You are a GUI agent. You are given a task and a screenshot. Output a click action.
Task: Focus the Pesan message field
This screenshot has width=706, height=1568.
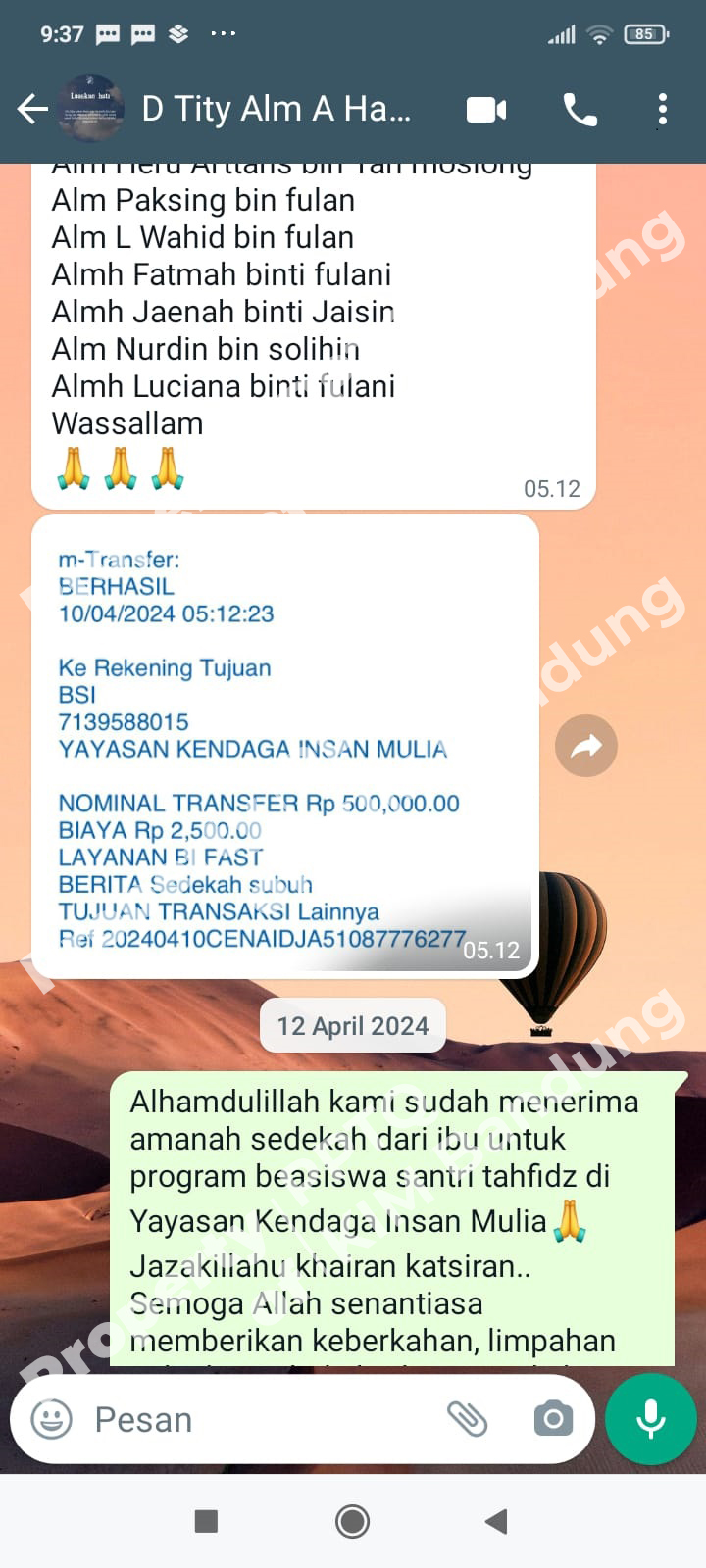pos(255,1419)
